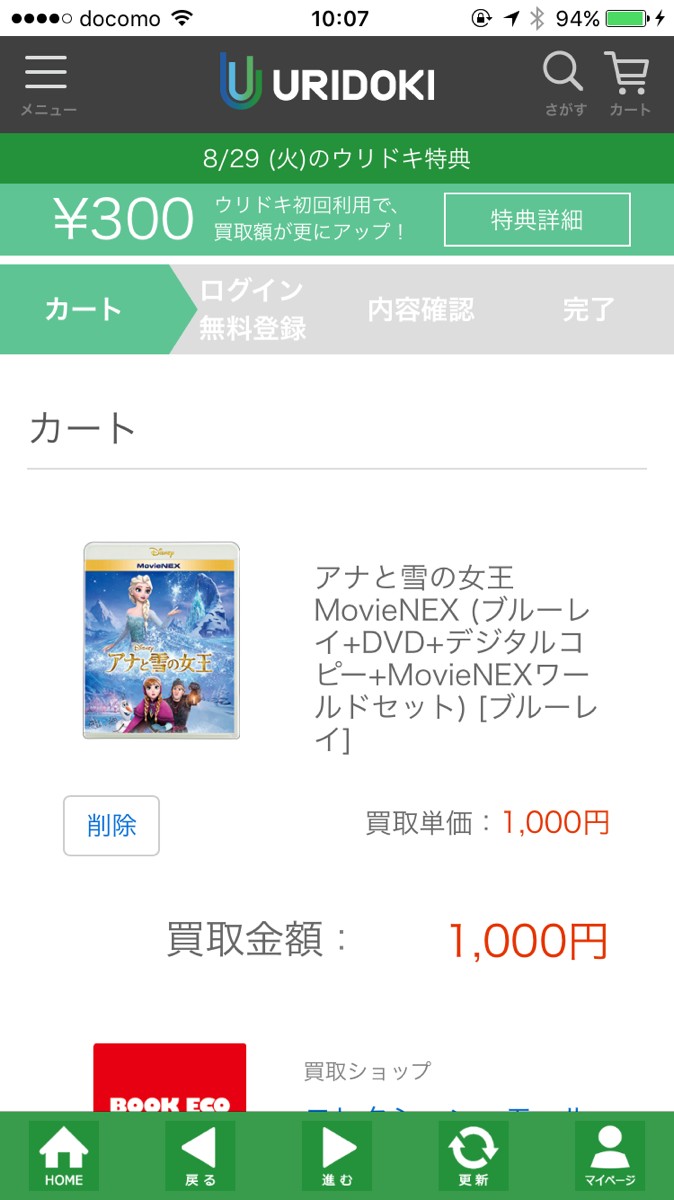Tap the 進む forward button
The image size is (674, 1200).
pyautogui.click(x=337, y=1156)
